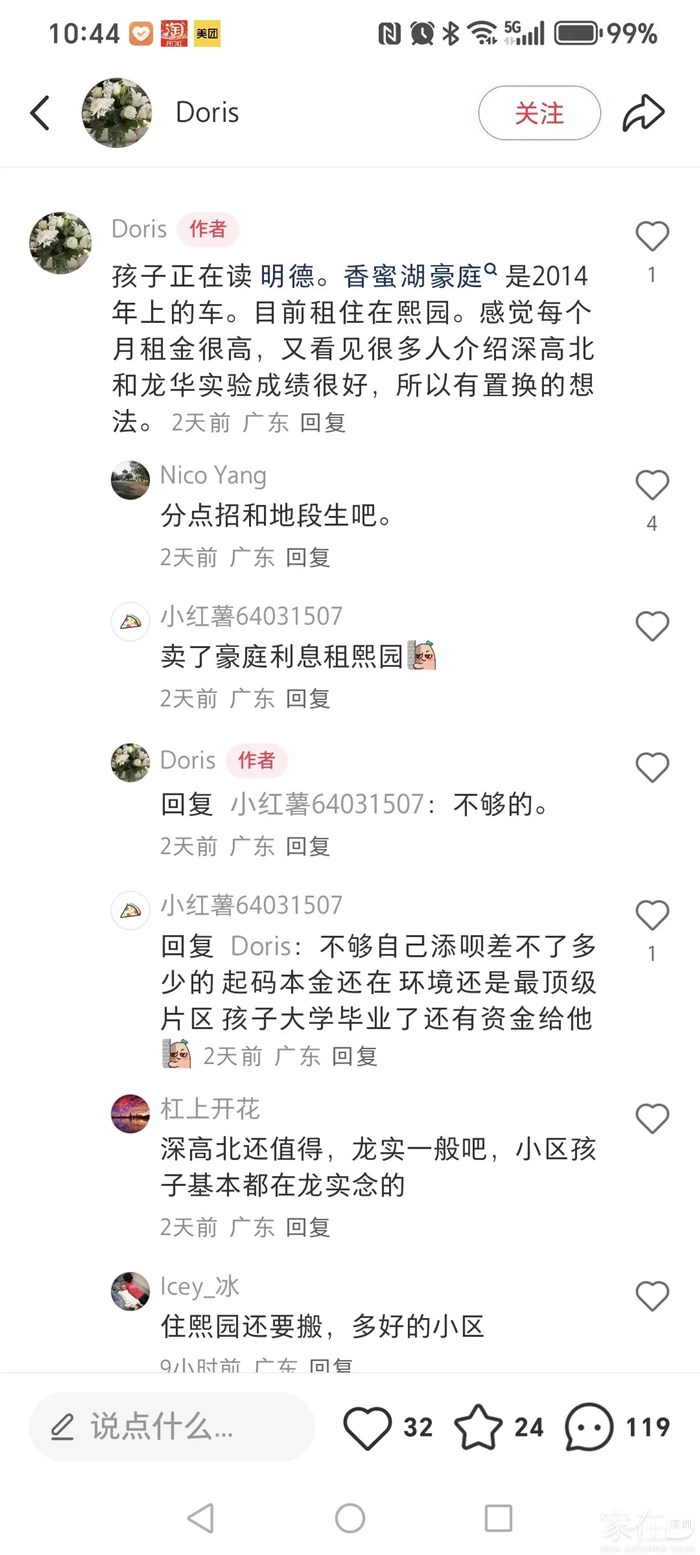The height and width of the screenshot is (1555, 700).
Task: Follow Doris with the 关注 button
Action: 539,113
